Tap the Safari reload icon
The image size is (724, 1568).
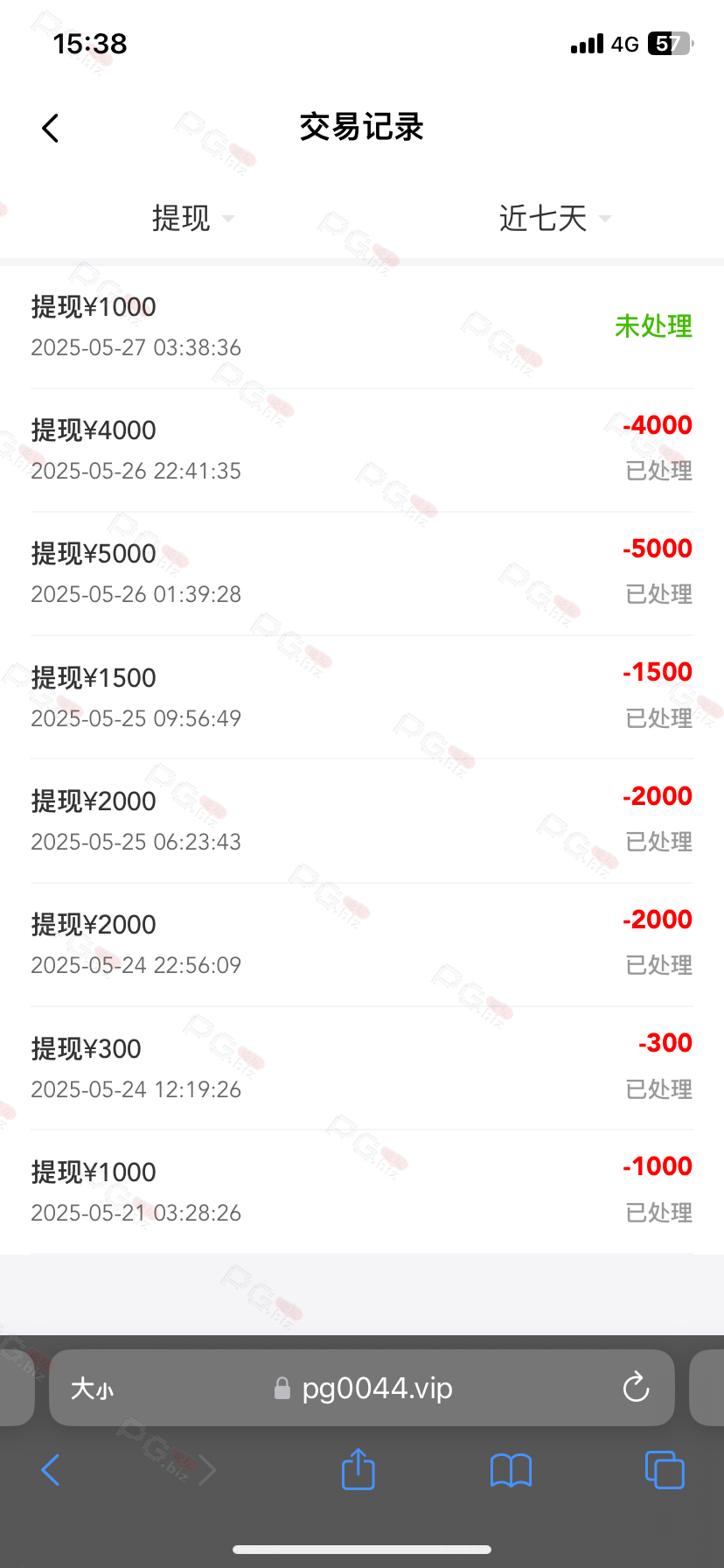click(x=636, y=1387)
